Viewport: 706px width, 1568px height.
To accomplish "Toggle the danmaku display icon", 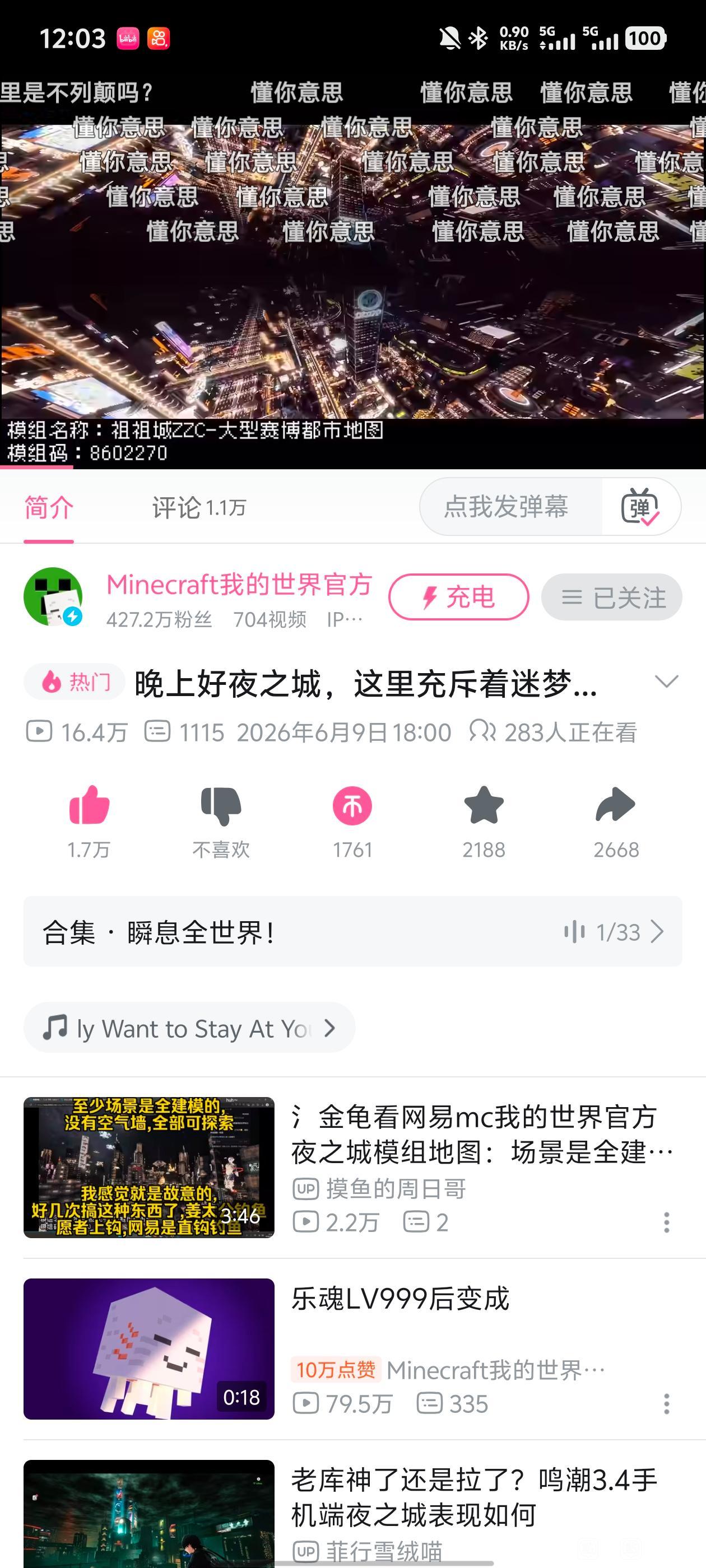I will [640, 506].
